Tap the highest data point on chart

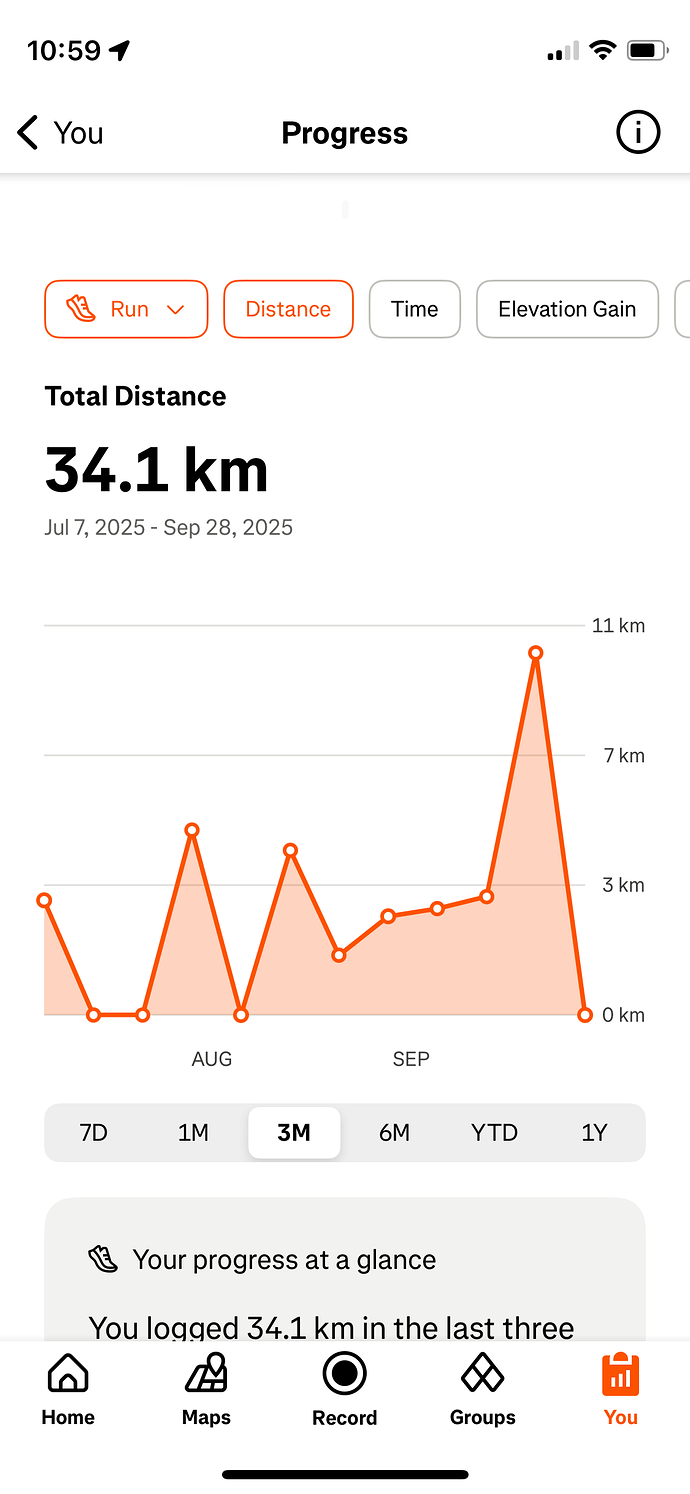click(x=536, y=653)
